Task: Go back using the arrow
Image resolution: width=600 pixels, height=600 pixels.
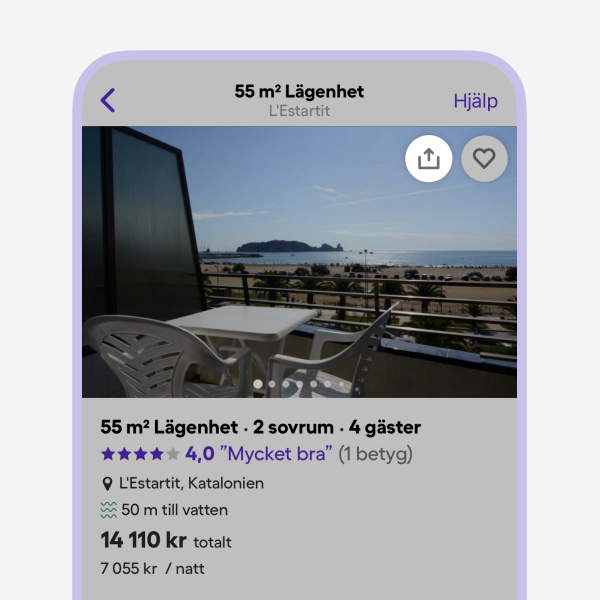Action: pyautogui.click(x=108, y=100)
